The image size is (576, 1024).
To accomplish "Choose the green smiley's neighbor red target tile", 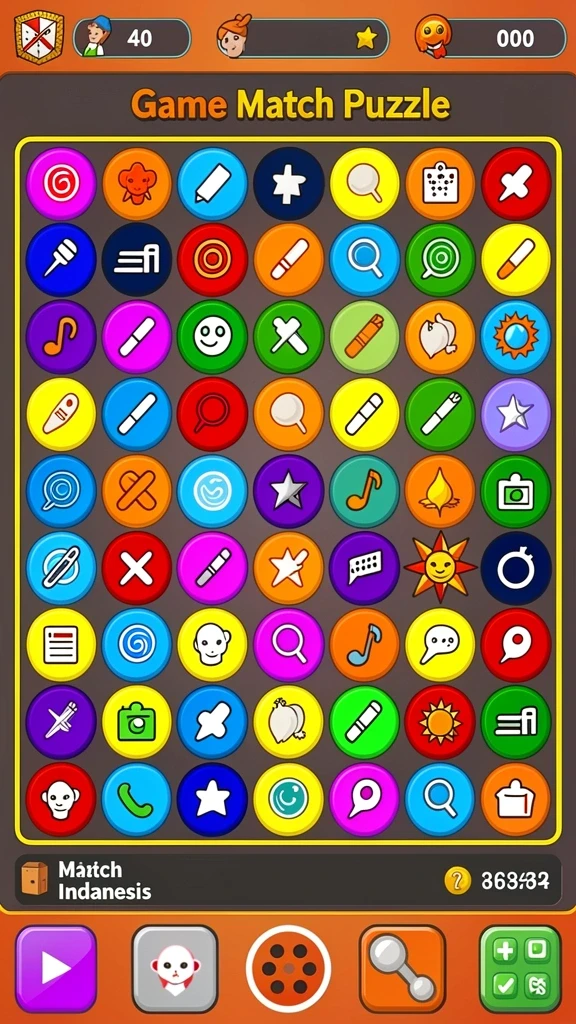I will tap(212, 259).
